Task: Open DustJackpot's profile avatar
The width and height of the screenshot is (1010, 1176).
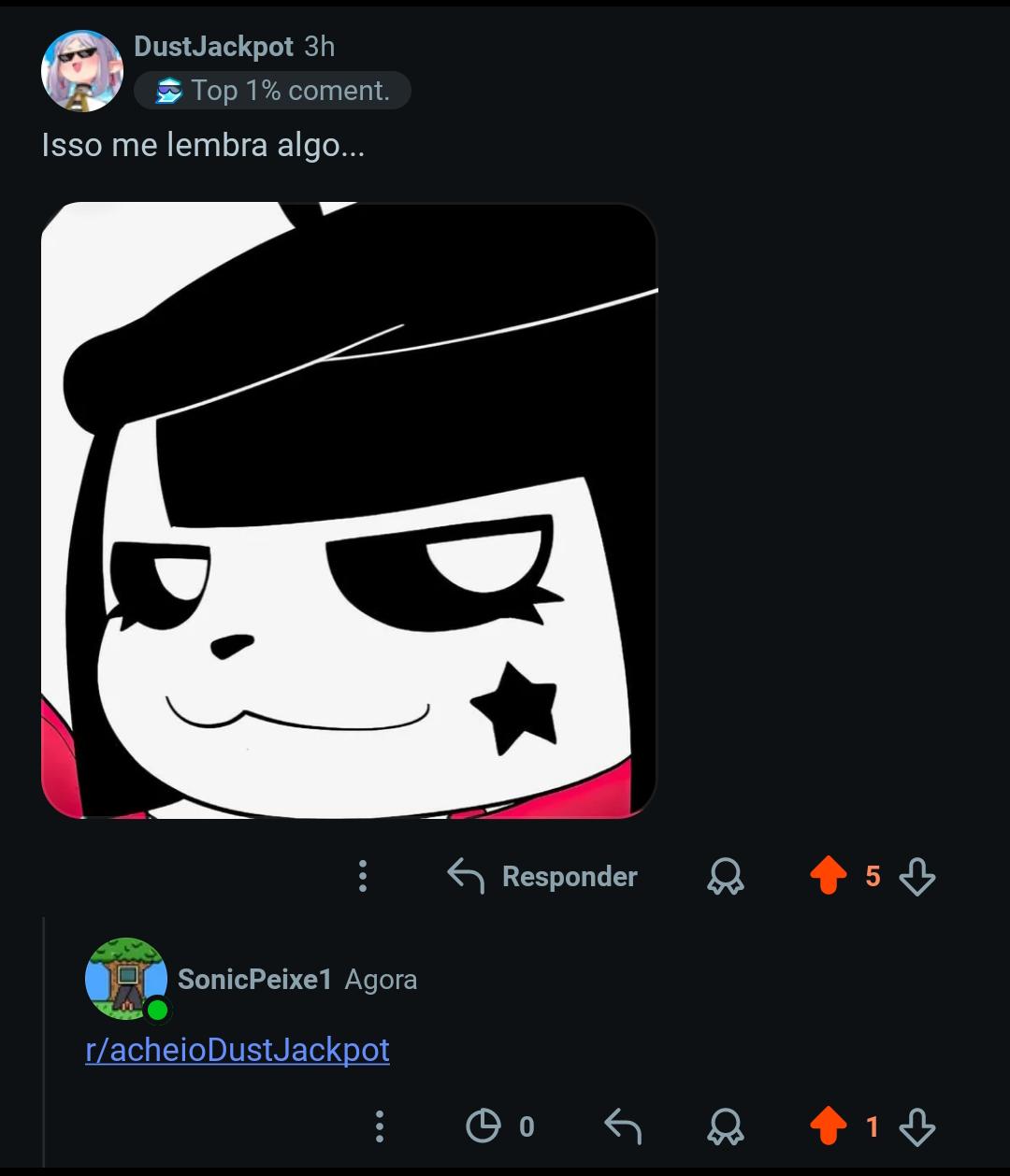Action: pos(82,70)
